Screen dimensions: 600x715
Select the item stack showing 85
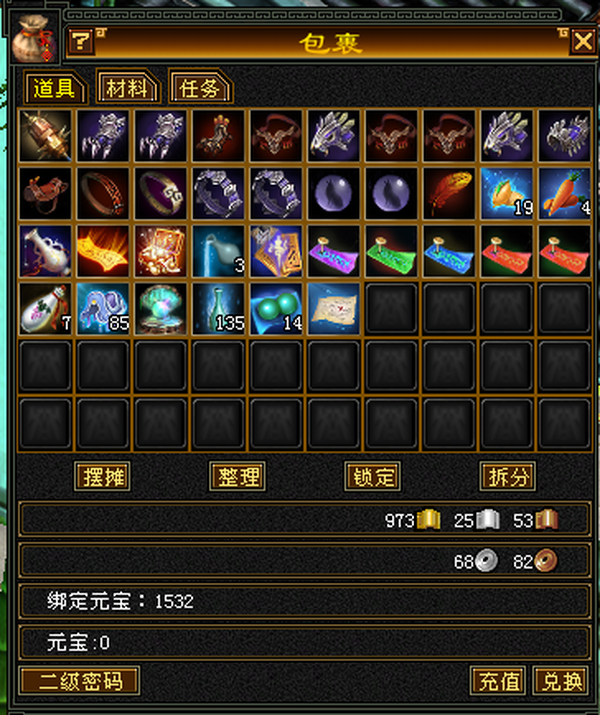103,308
